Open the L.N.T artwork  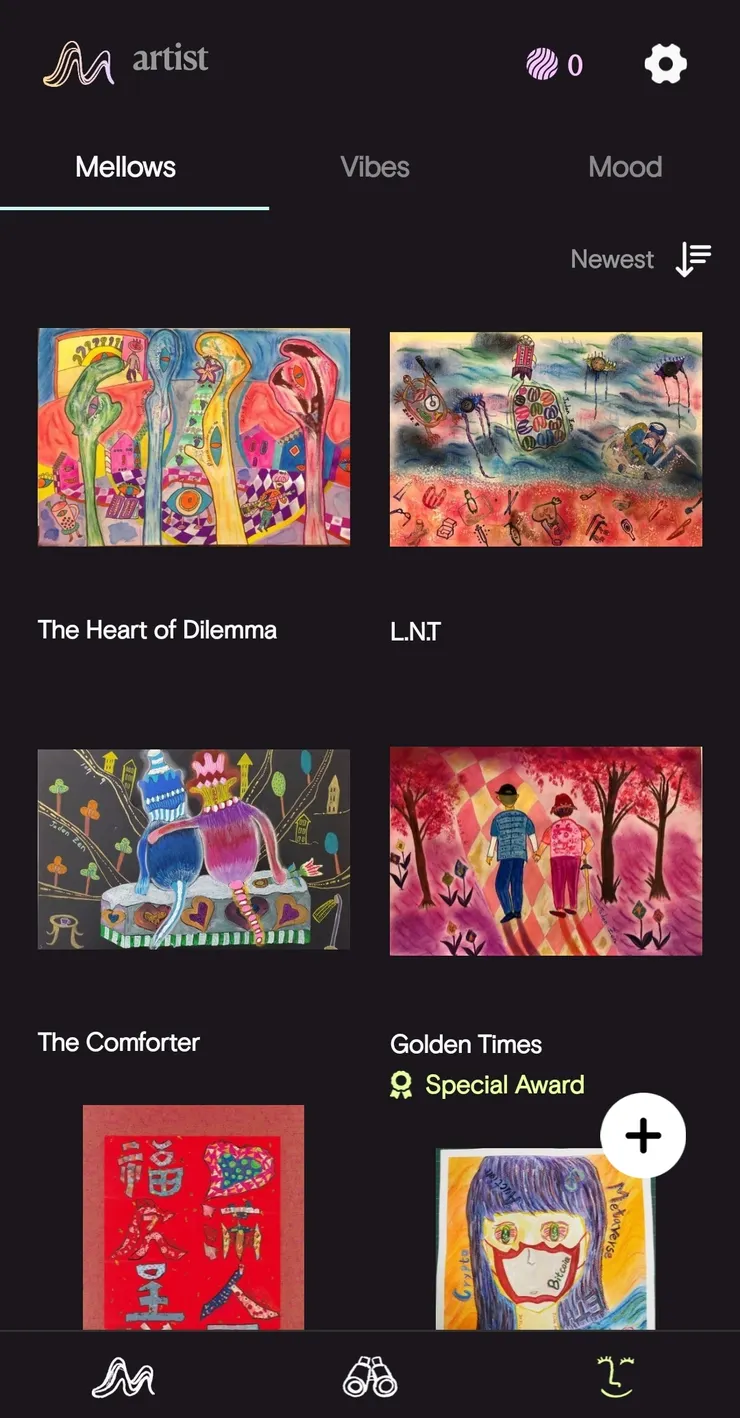click(x=546, y=440)
